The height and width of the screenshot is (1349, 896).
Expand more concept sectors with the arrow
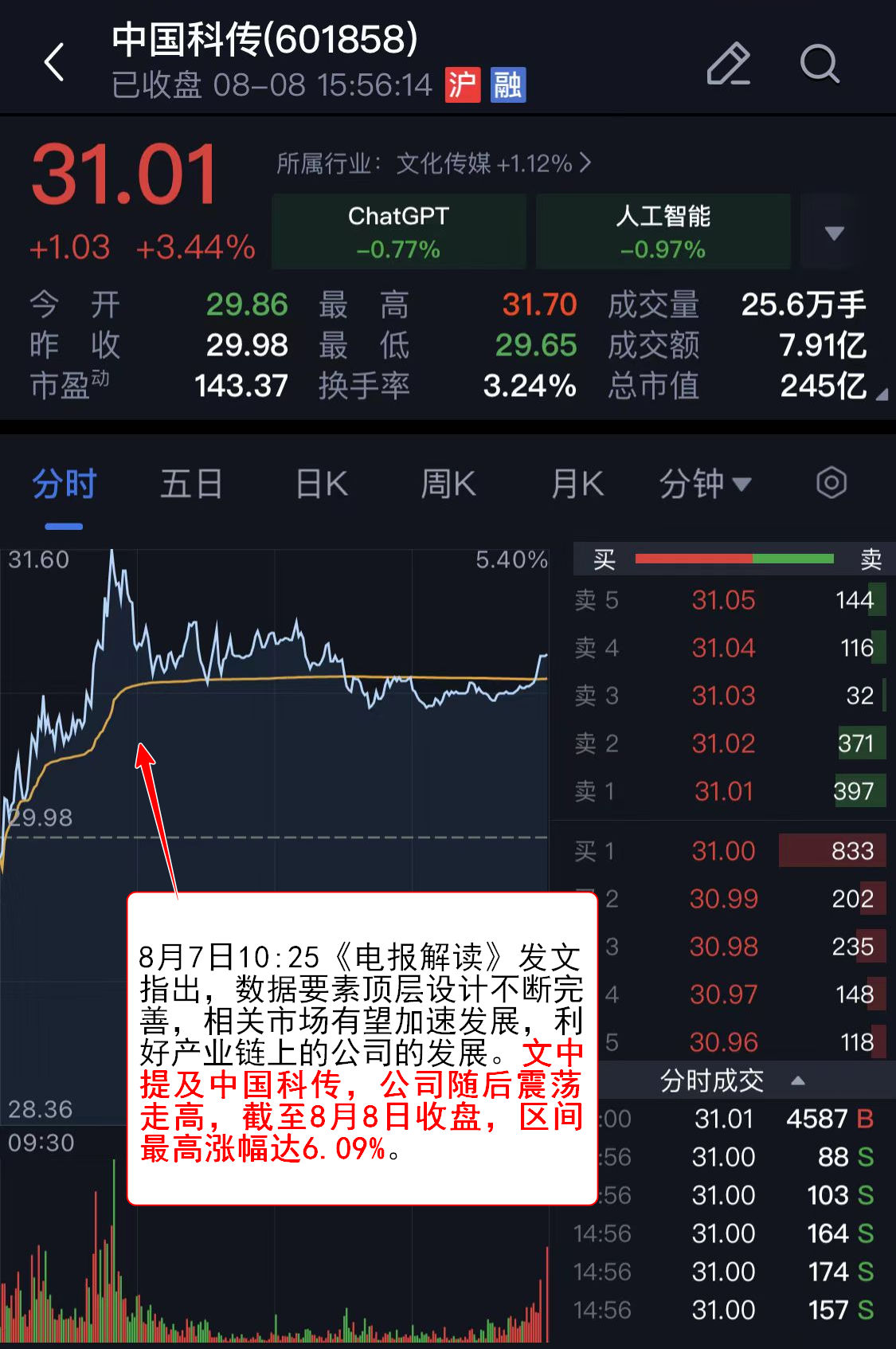(834, 233)
